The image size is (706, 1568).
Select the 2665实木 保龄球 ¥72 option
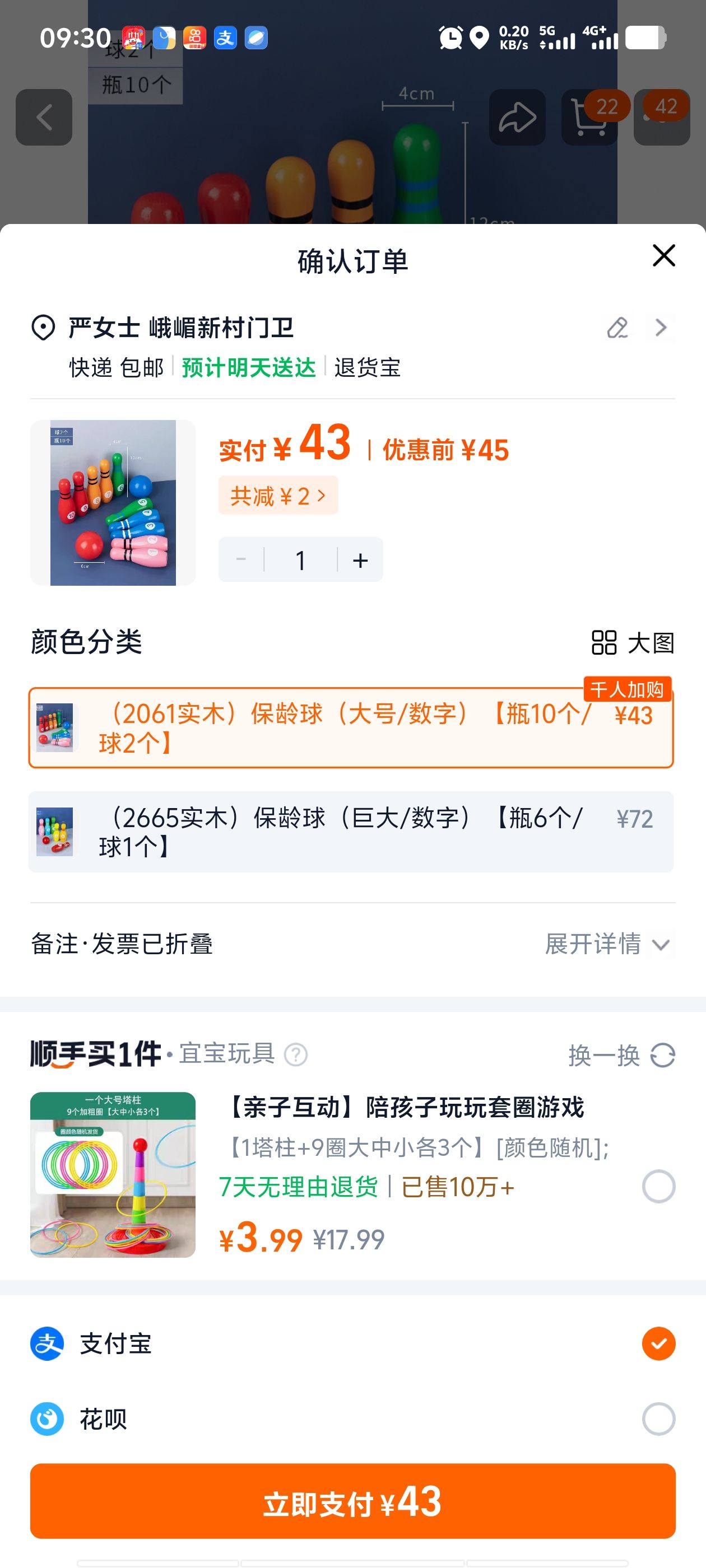[351, 832]
